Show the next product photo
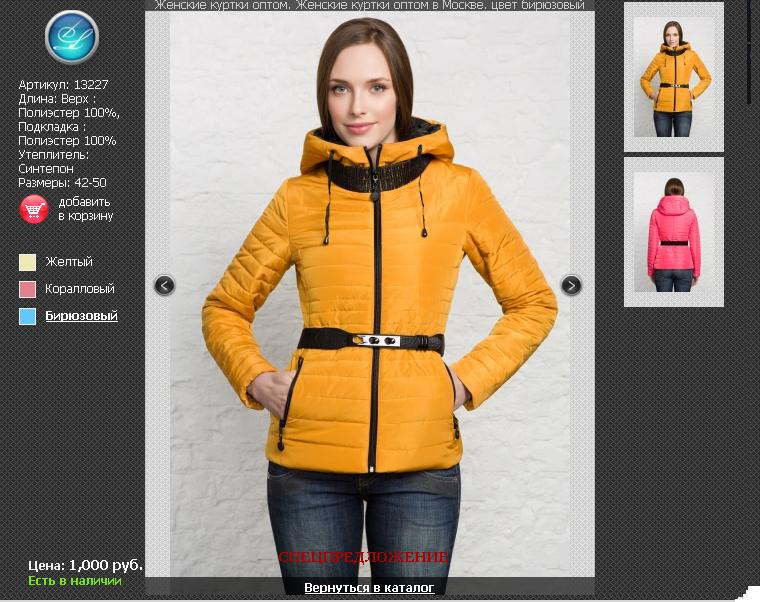Screen dimensions: 760x602 571,286
